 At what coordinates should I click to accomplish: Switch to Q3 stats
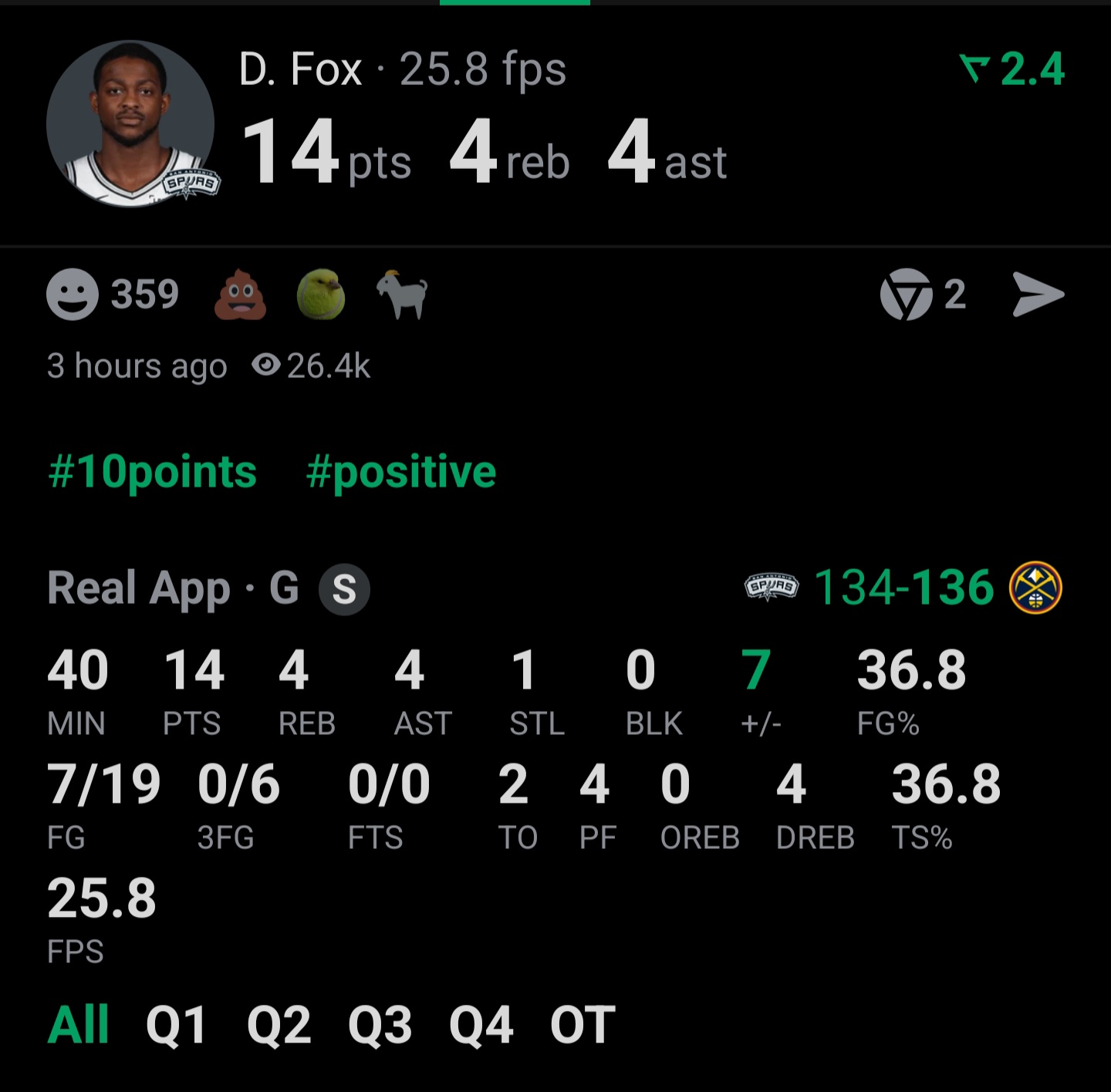pyautogui.click(x=380, y=1025)
